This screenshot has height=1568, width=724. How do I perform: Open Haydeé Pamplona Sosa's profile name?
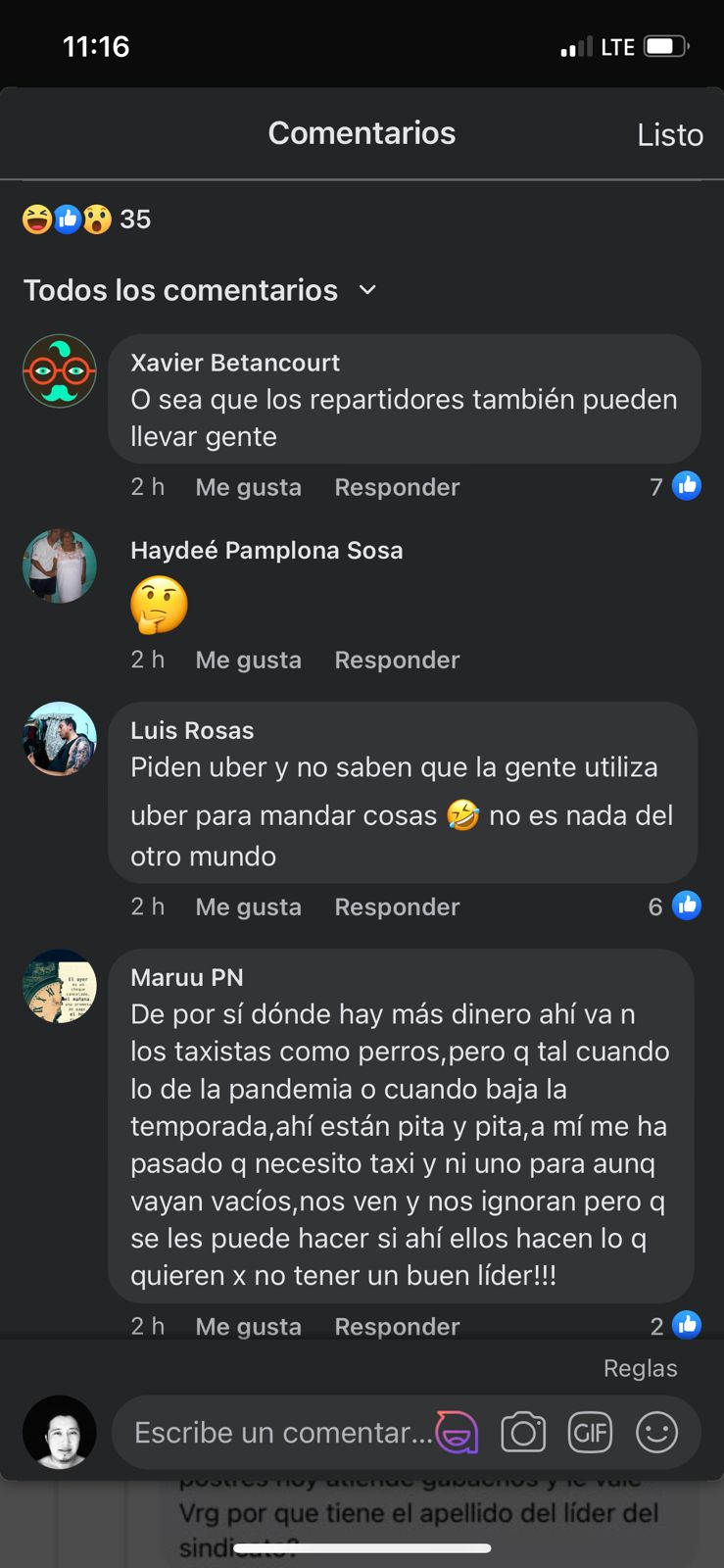coord(266,550)
